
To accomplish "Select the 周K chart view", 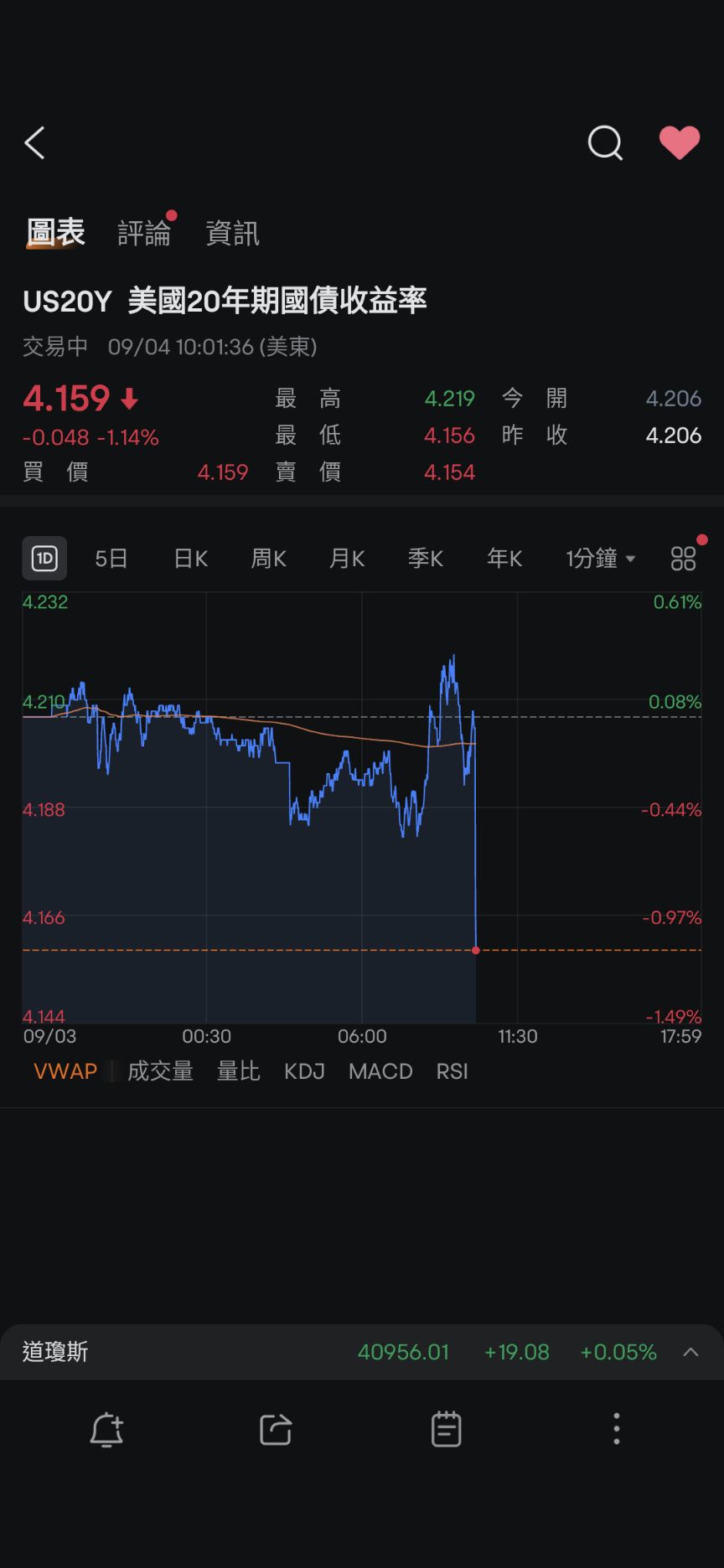I will click(x=269, y=559).
